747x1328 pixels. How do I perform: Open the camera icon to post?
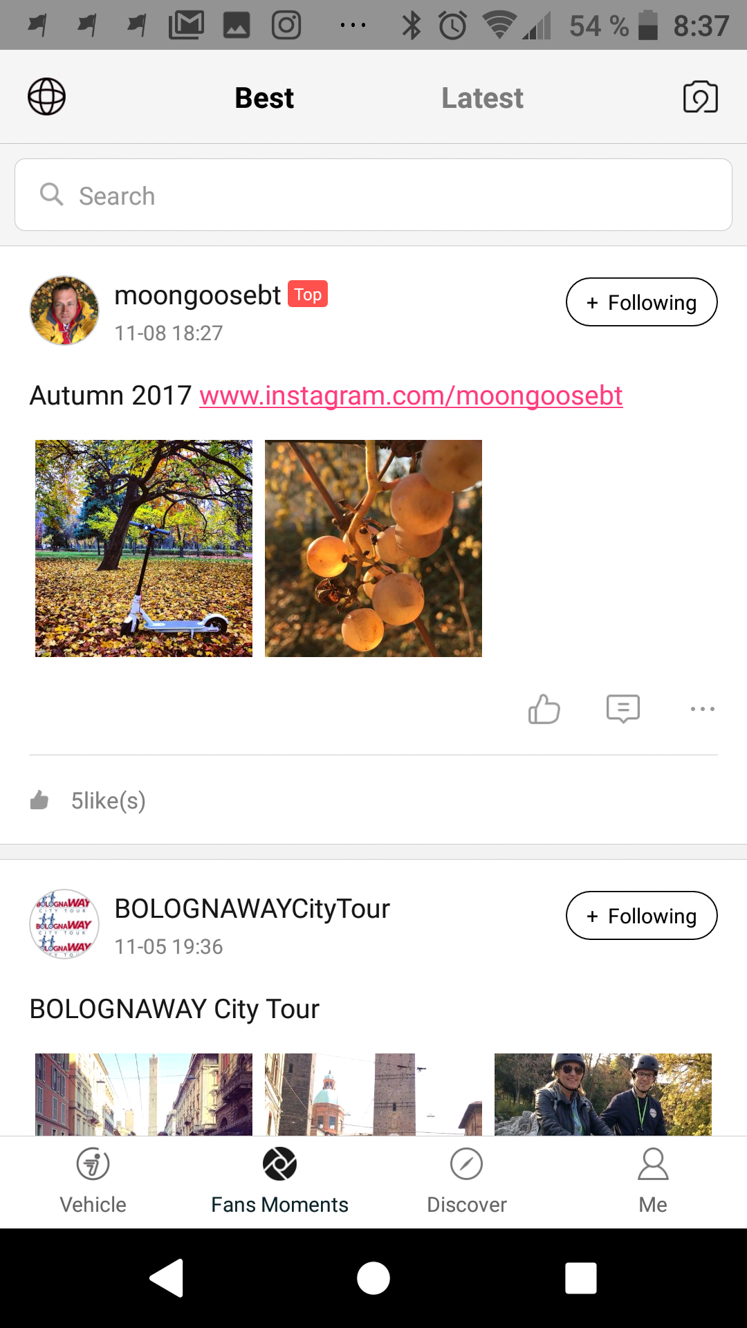pyautogui.click(x=700, y=97)
